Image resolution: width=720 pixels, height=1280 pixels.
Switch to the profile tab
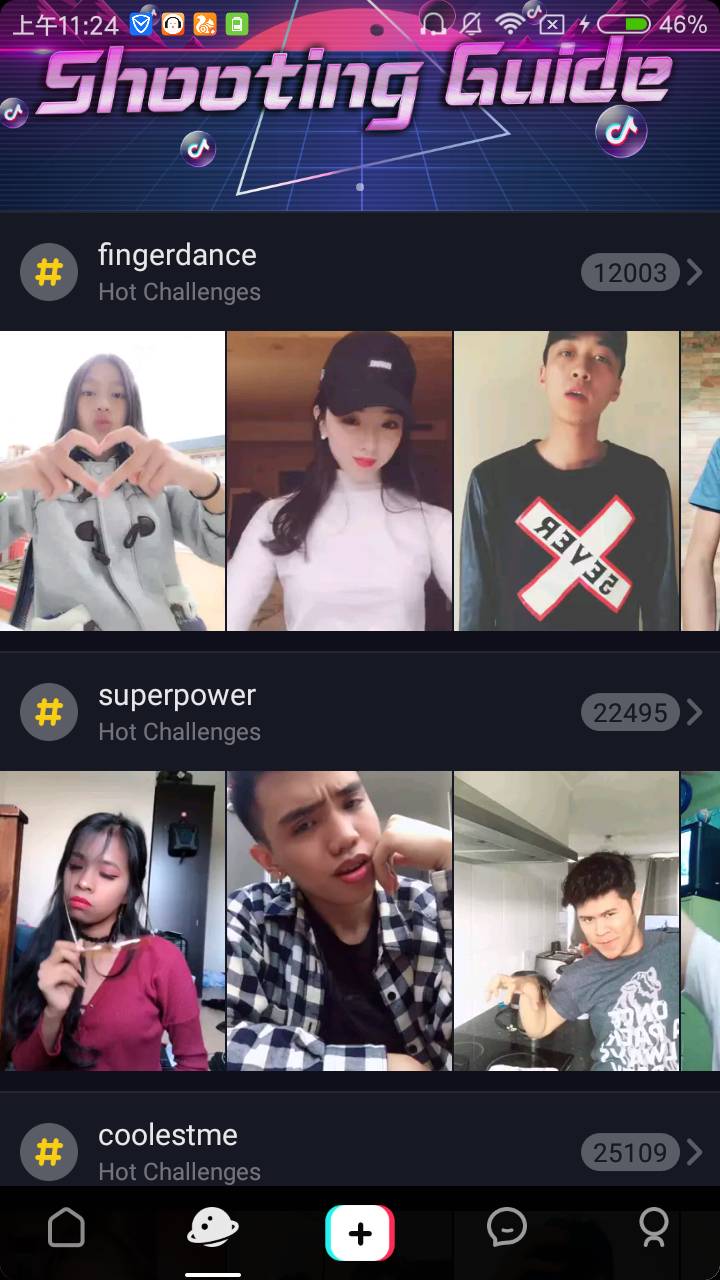click(653, 1228)
